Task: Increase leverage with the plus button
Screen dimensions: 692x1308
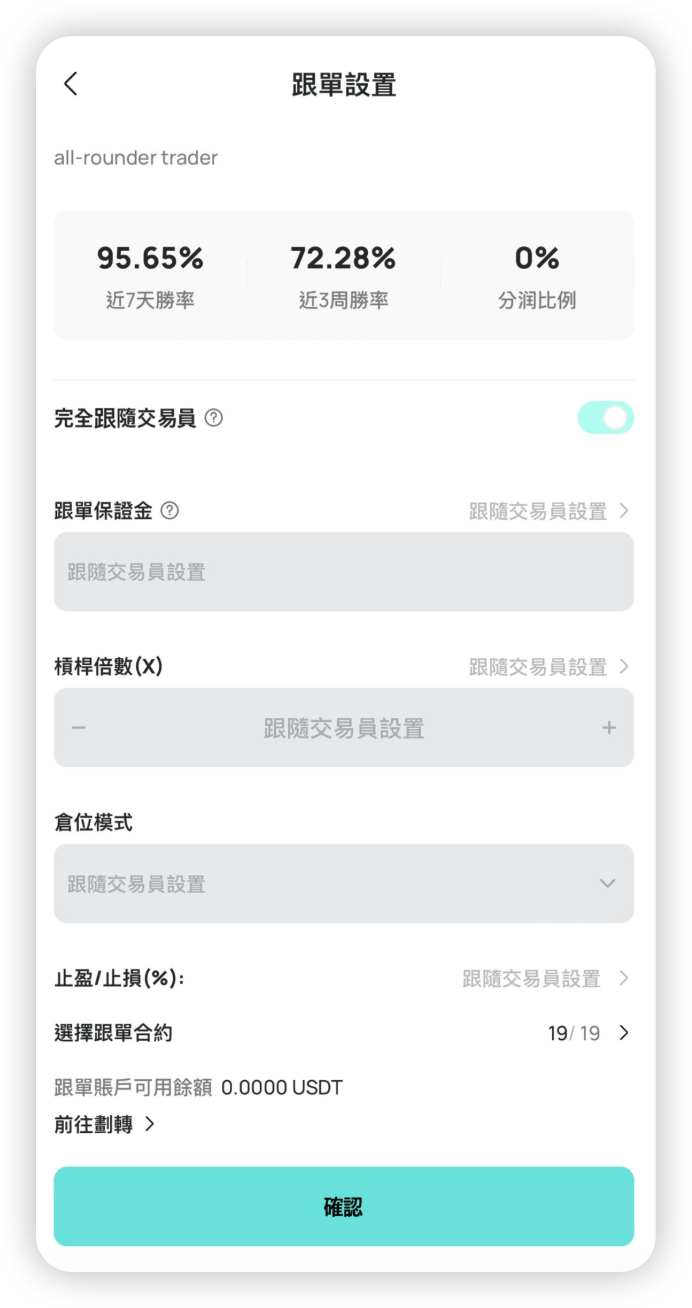Action: point(609,728)
